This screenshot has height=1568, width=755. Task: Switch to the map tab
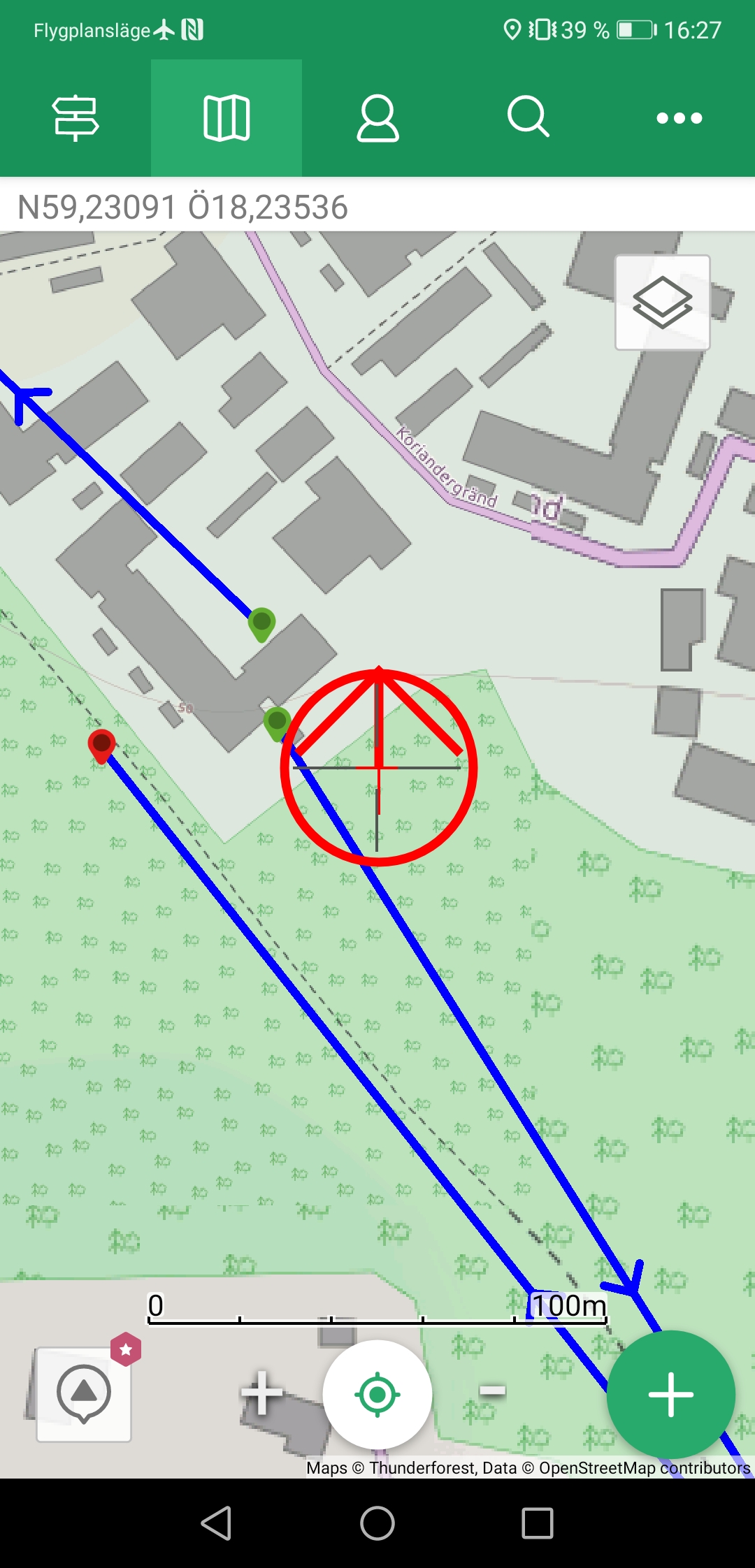point(226,117)
